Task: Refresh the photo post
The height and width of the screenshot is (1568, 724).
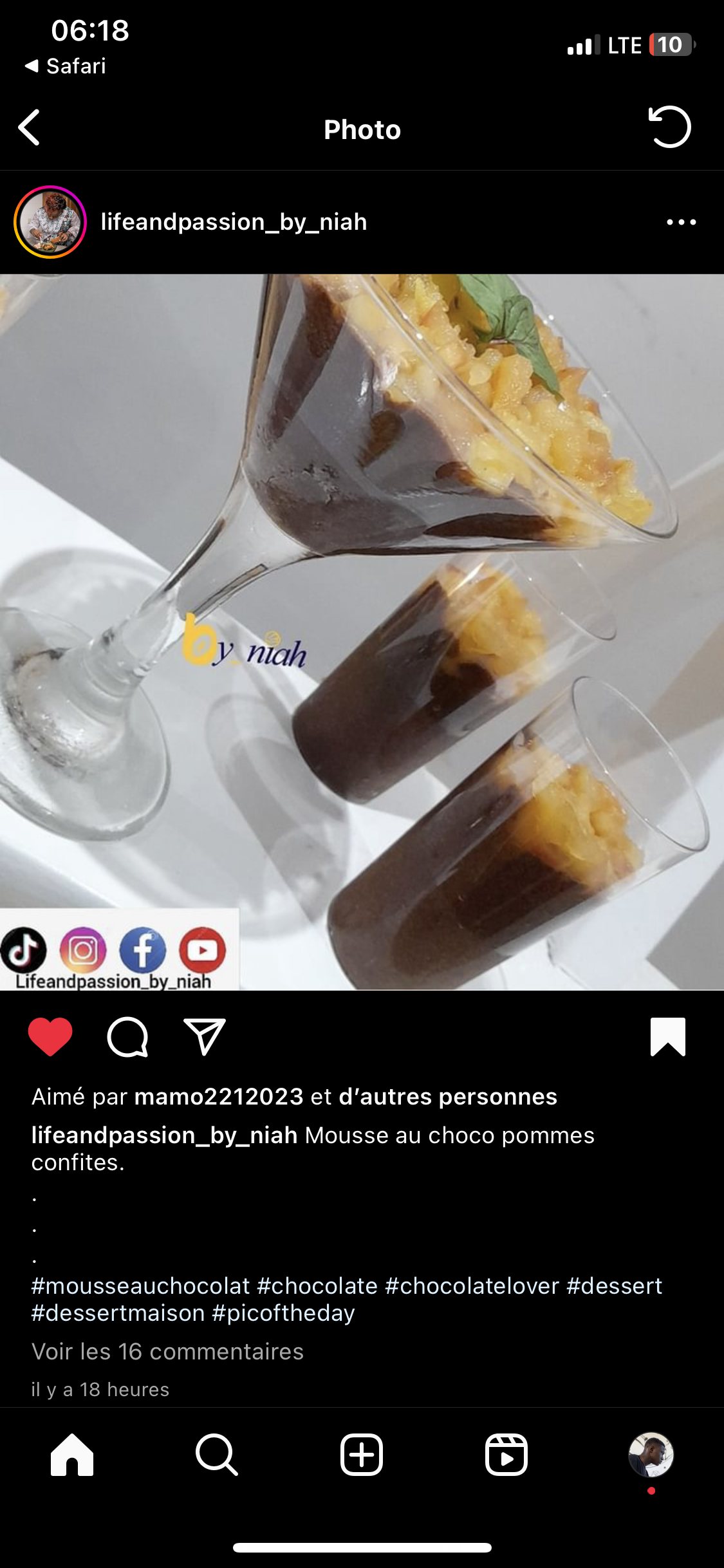Action: [669, 127]
